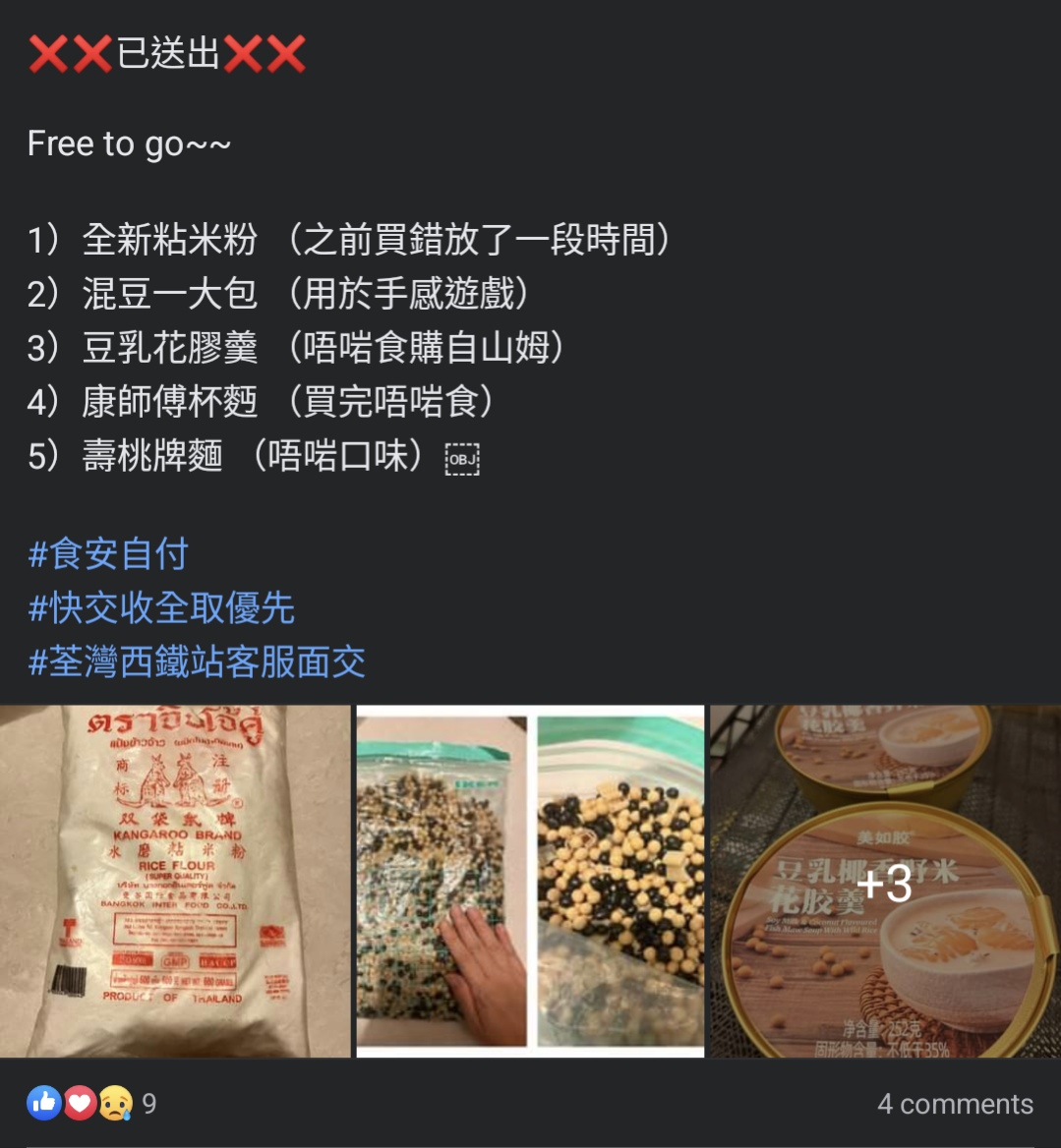Open the #食安自付 hashtag
The height and width of the screenshot is (1148, 1061).
pyautogui.click(x=108, y=554)
